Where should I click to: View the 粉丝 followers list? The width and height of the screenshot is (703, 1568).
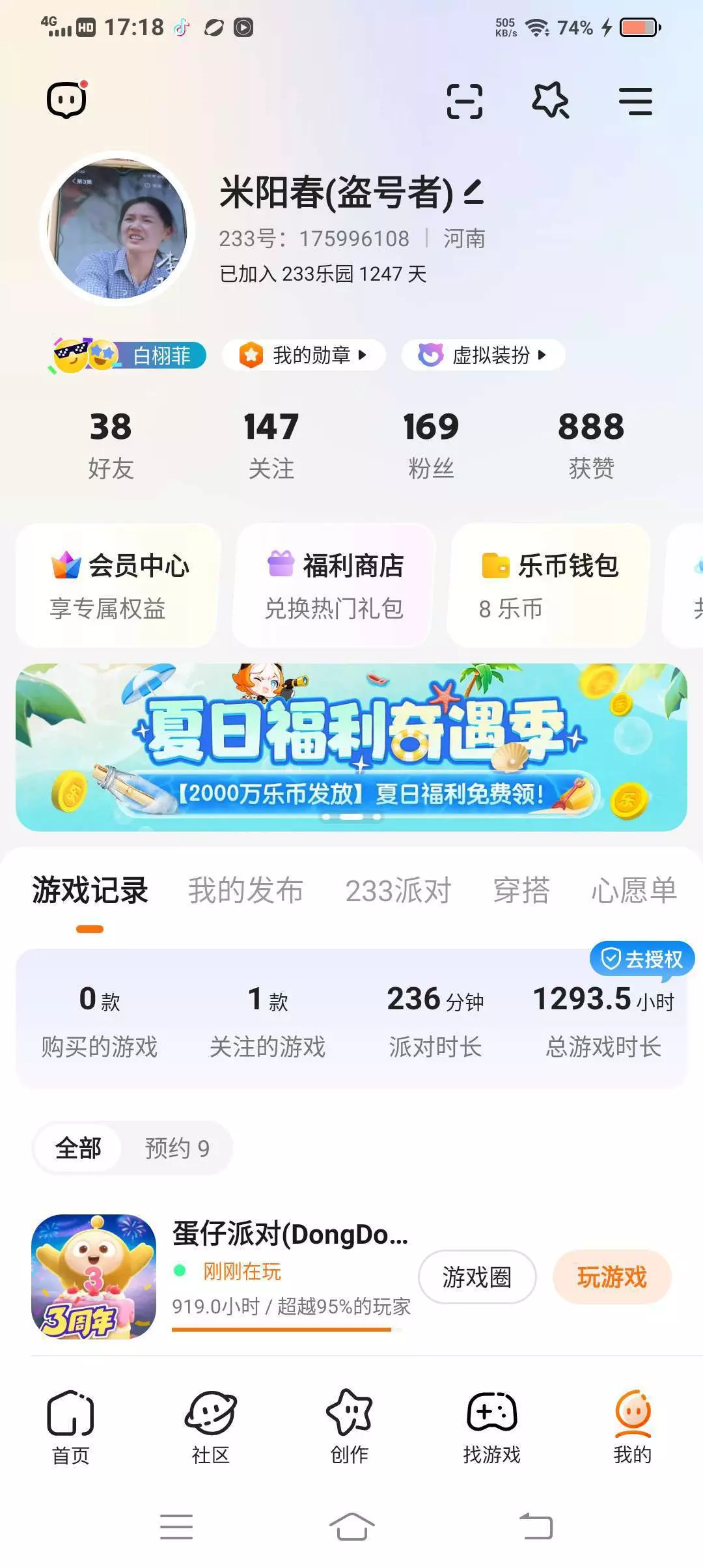pos(431,445)
